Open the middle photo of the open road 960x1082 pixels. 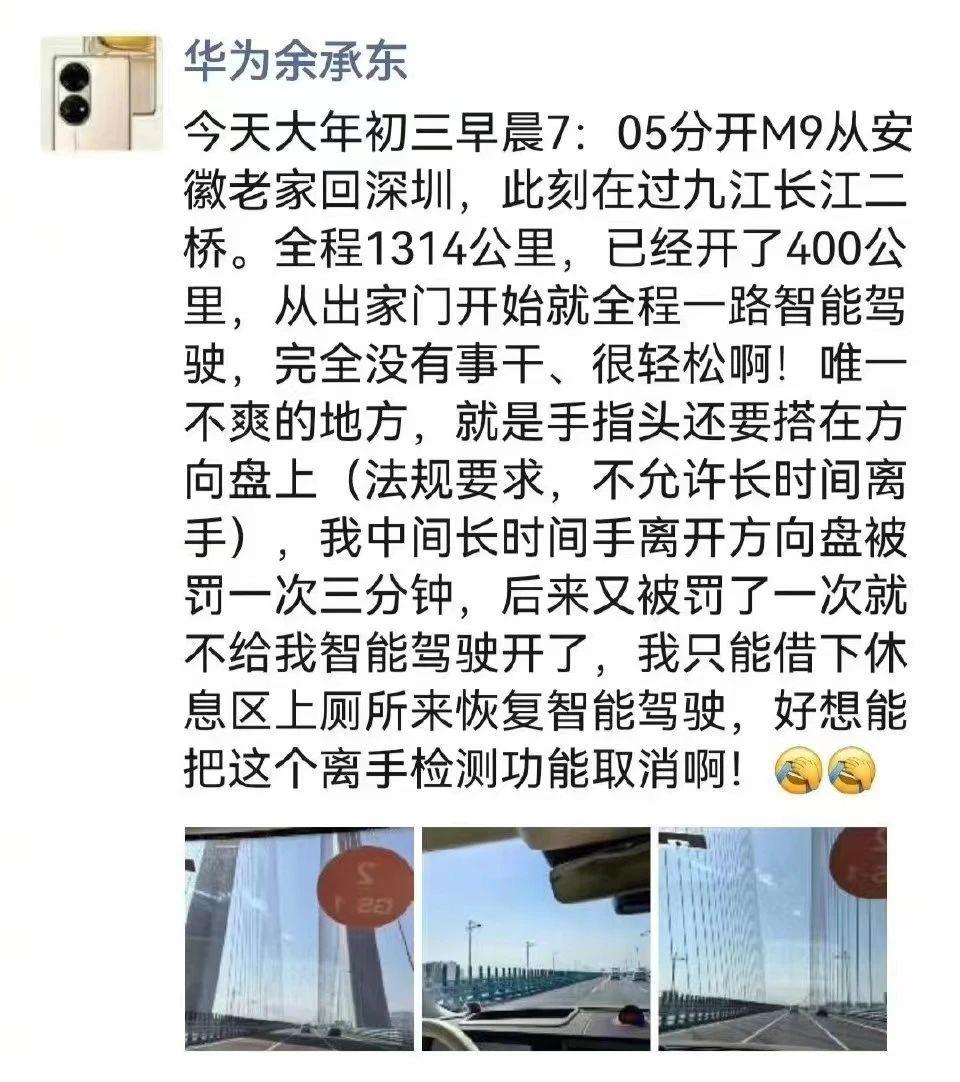(536, 938)
